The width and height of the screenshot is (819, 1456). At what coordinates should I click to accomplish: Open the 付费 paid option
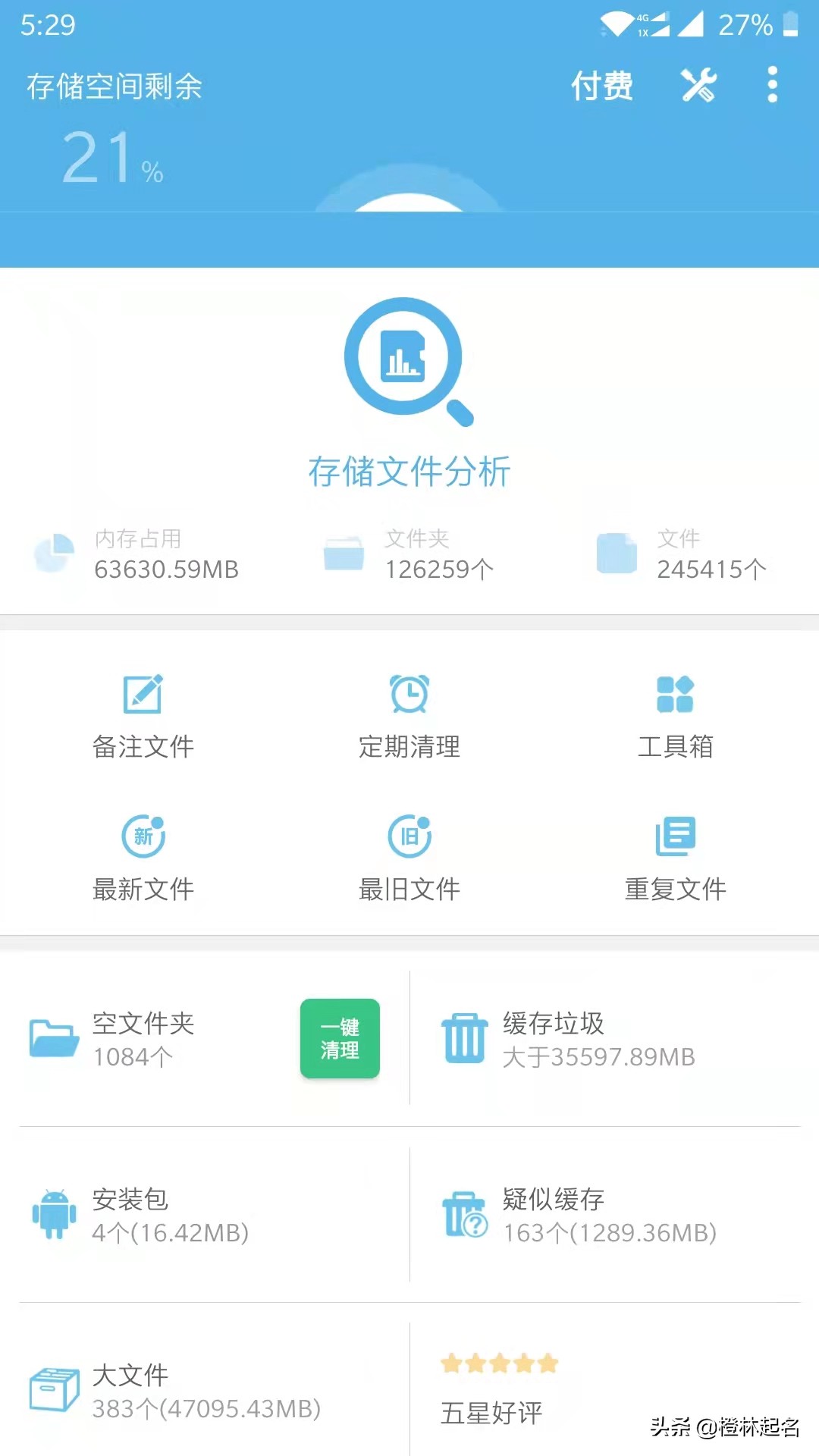(x=602, y=86)
